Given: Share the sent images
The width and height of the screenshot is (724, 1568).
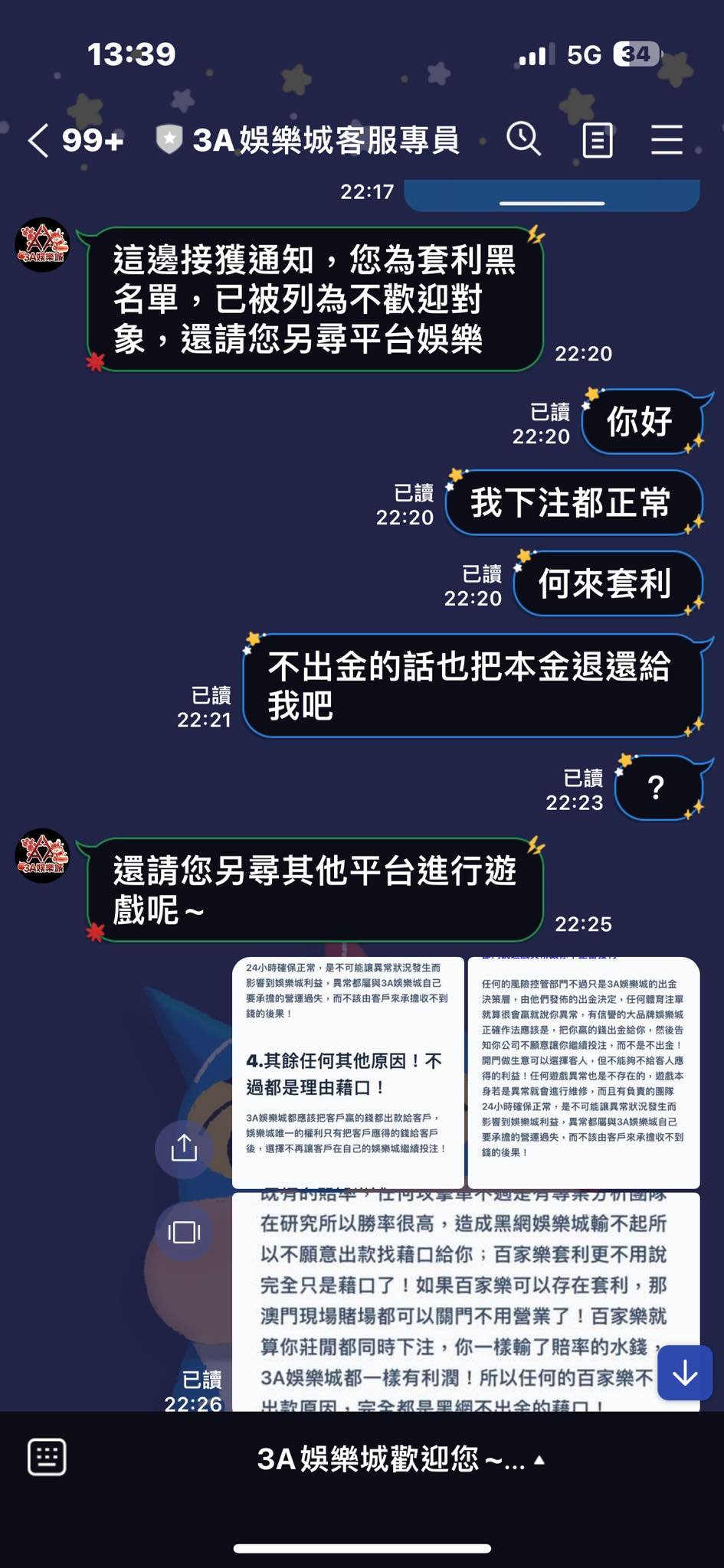Looking at the screenshot, I should click(x=184, y=1148).
